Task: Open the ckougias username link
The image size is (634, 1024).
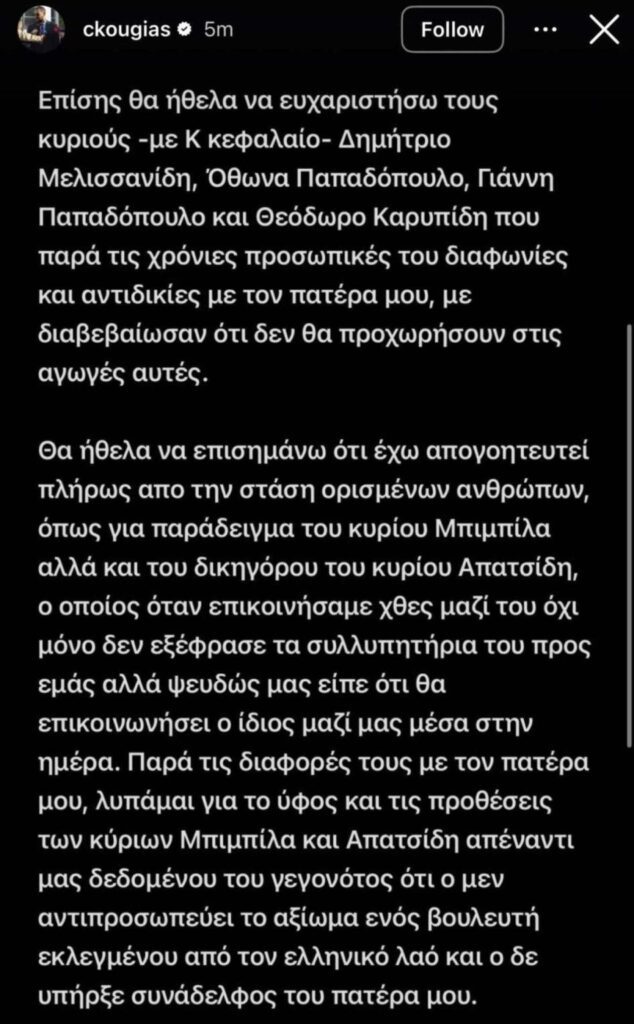Action: click(127, 29)
